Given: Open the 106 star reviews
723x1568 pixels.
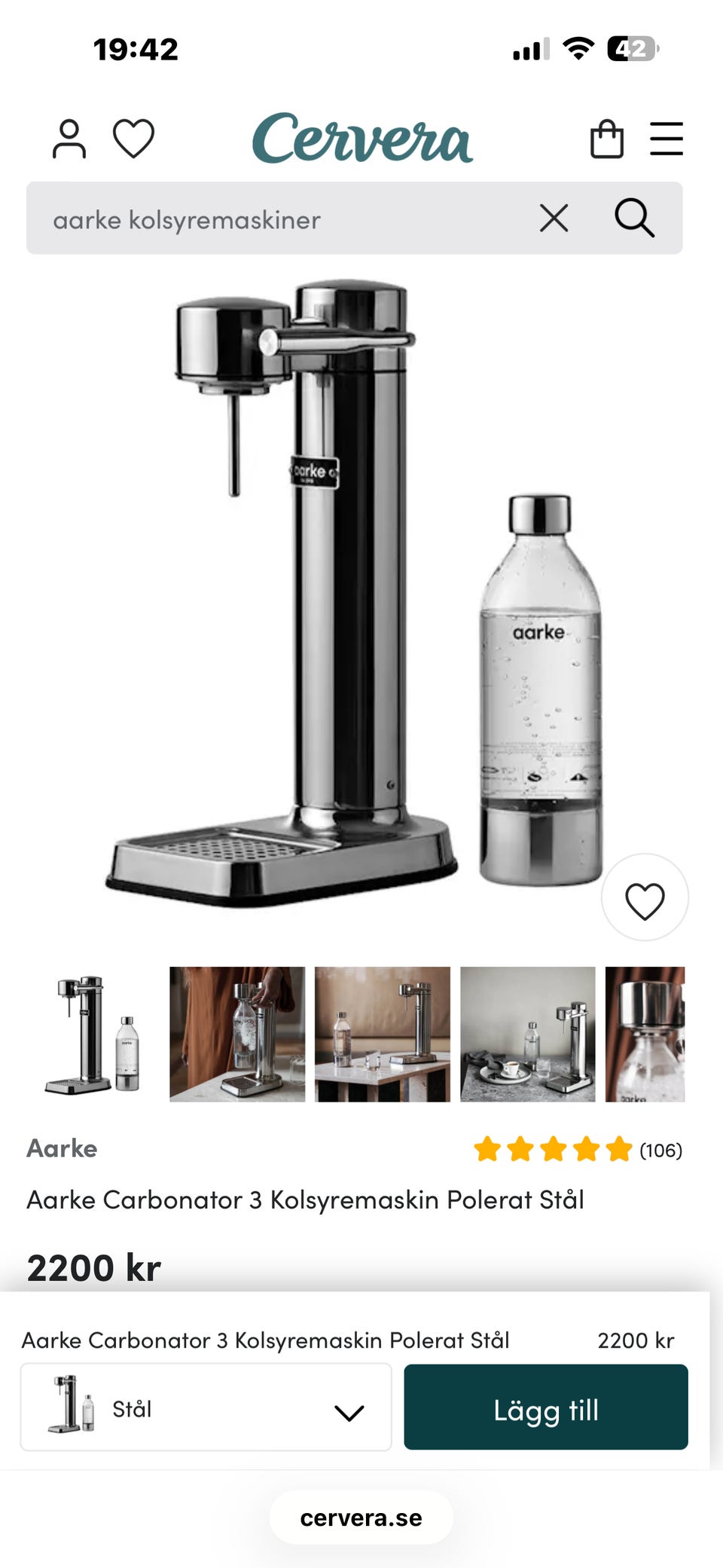Looking at the screenshot, I should pos(578,1150).
